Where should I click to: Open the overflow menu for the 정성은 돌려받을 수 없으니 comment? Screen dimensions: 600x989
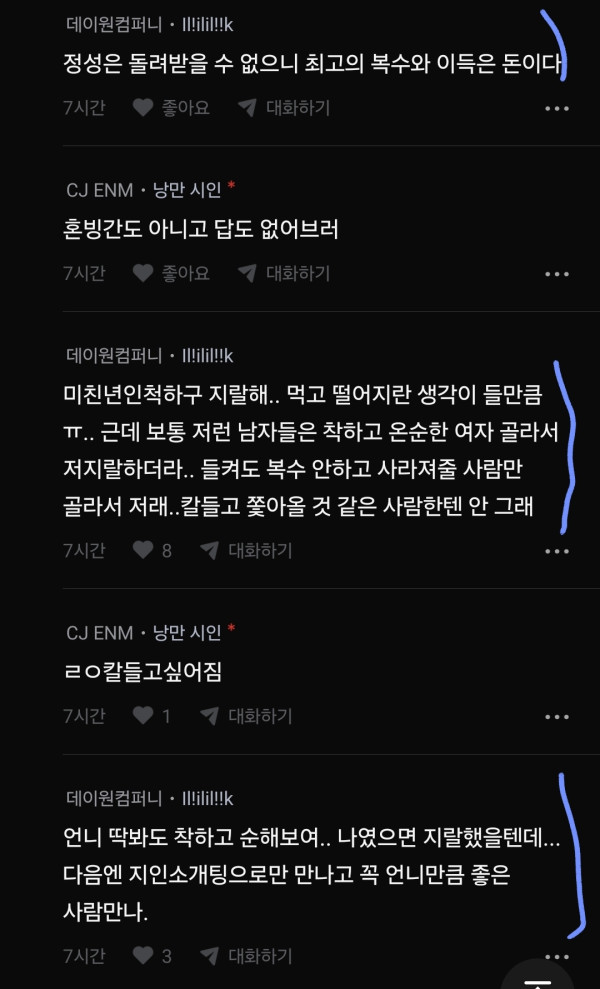point(556,108)
